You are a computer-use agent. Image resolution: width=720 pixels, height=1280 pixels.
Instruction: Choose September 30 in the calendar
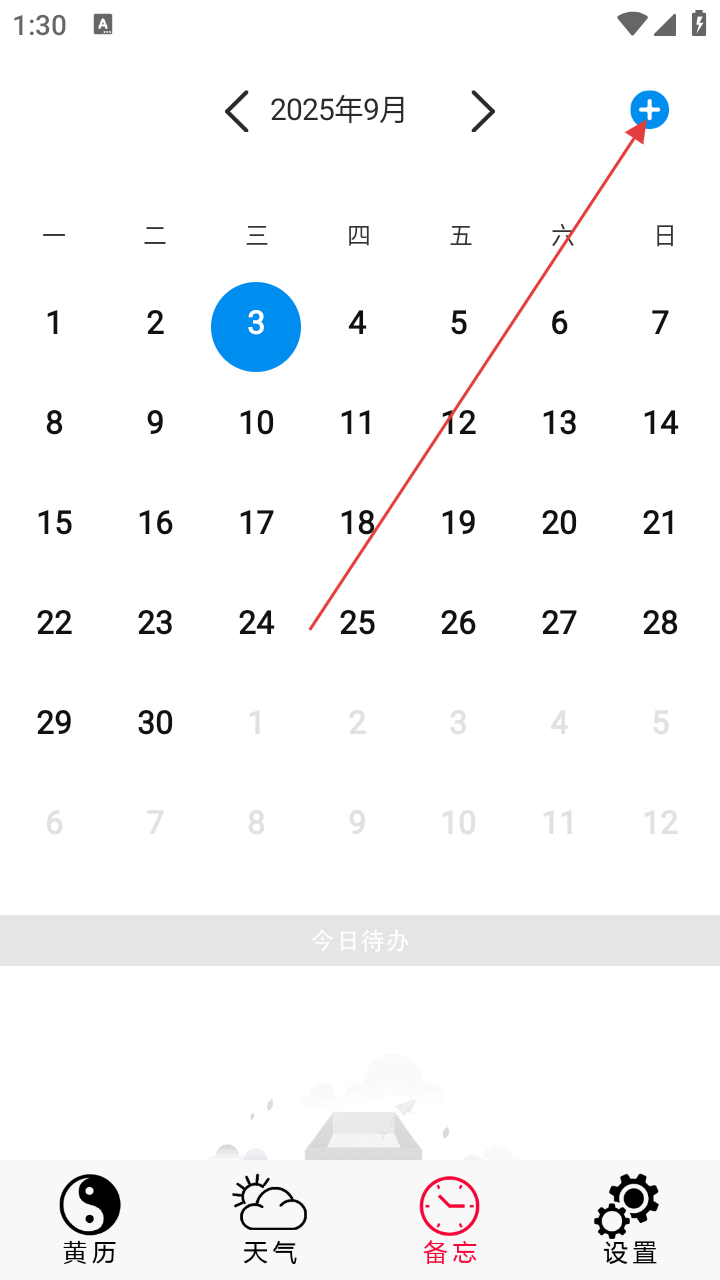click(155, 723)
